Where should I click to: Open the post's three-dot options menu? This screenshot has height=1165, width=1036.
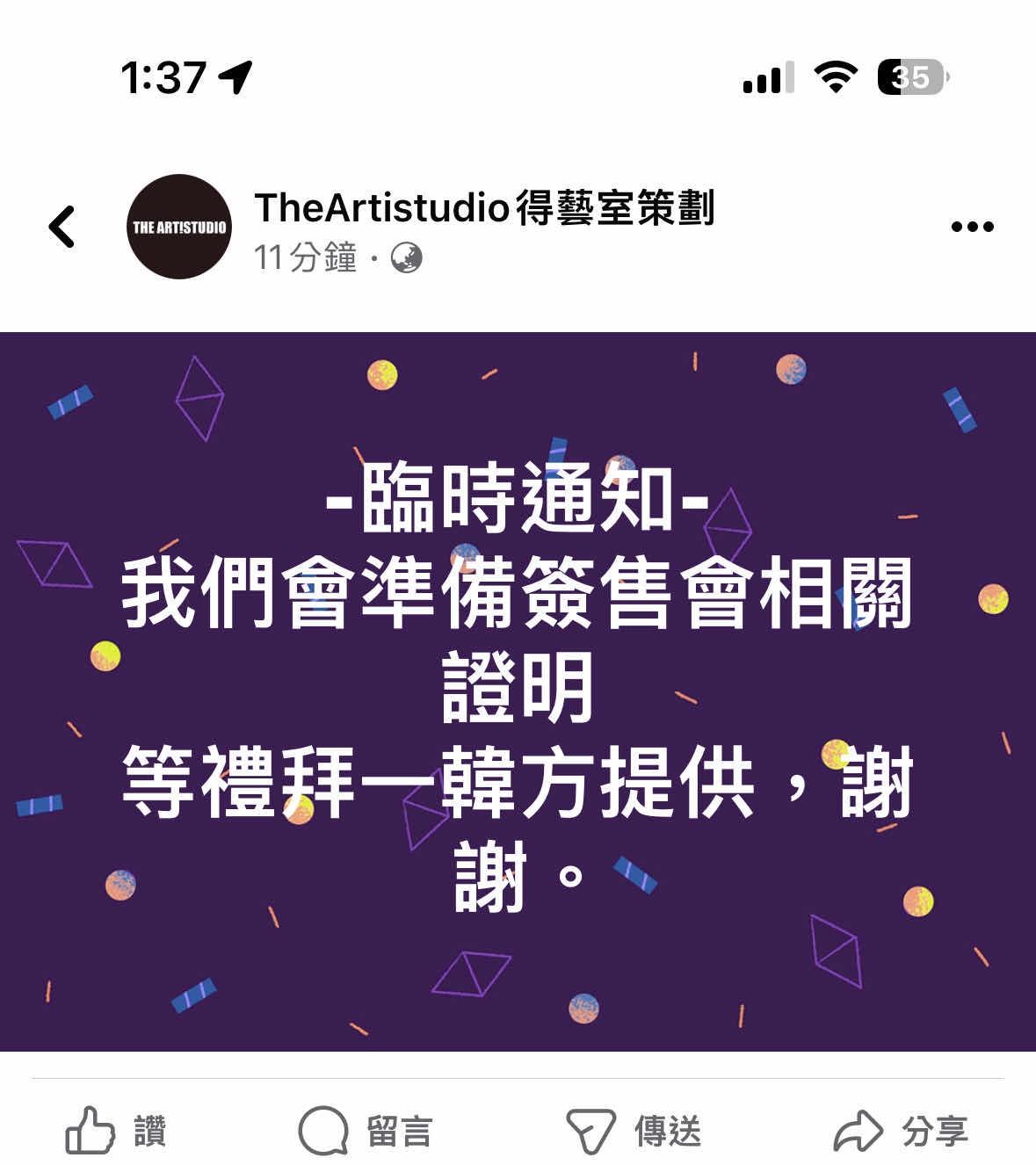point(972,227)
